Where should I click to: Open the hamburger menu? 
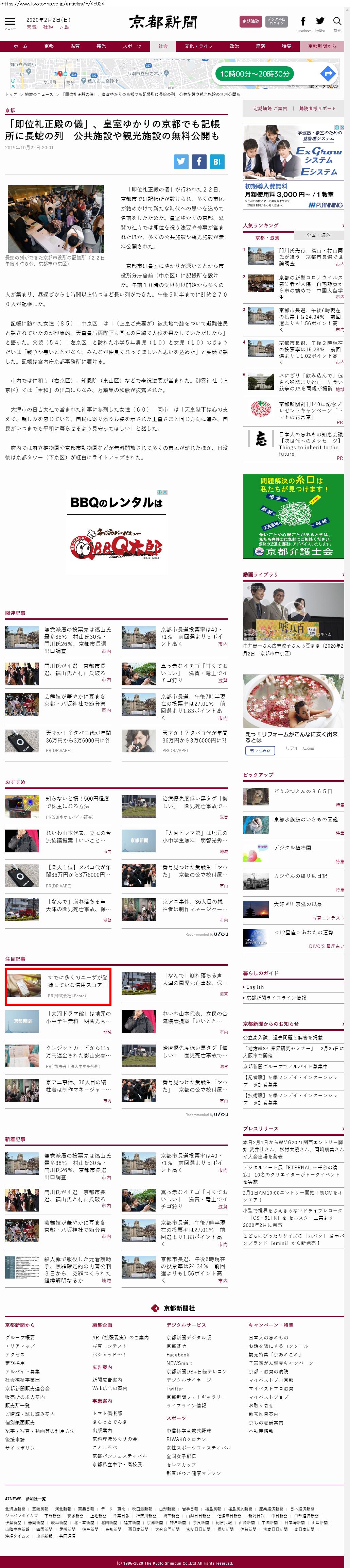[x=10, y=22]
